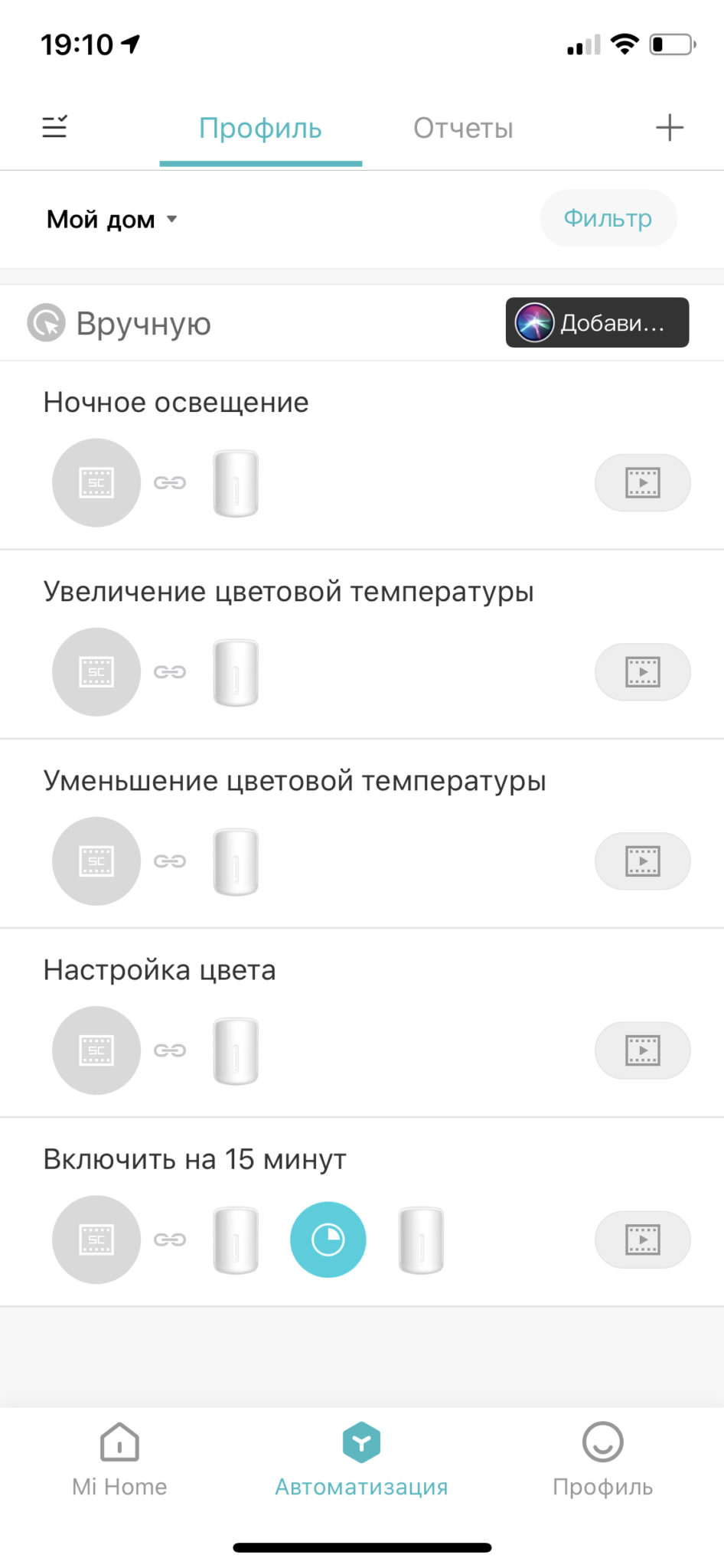Run Включить на 15 минут scene
The image size is (724, 1568).
pos(643,1239)
